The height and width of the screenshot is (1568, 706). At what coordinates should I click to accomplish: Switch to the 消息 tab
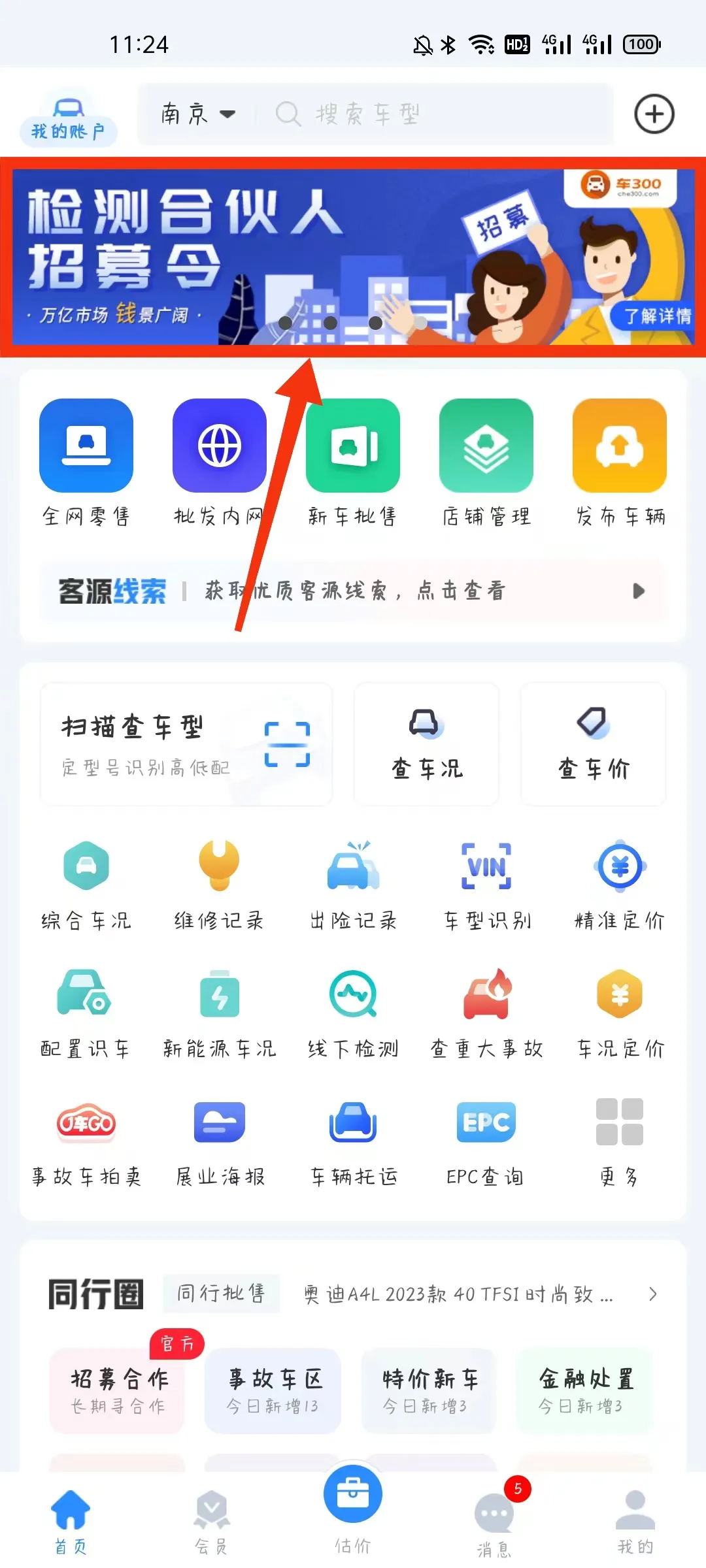click(494, 1522)
